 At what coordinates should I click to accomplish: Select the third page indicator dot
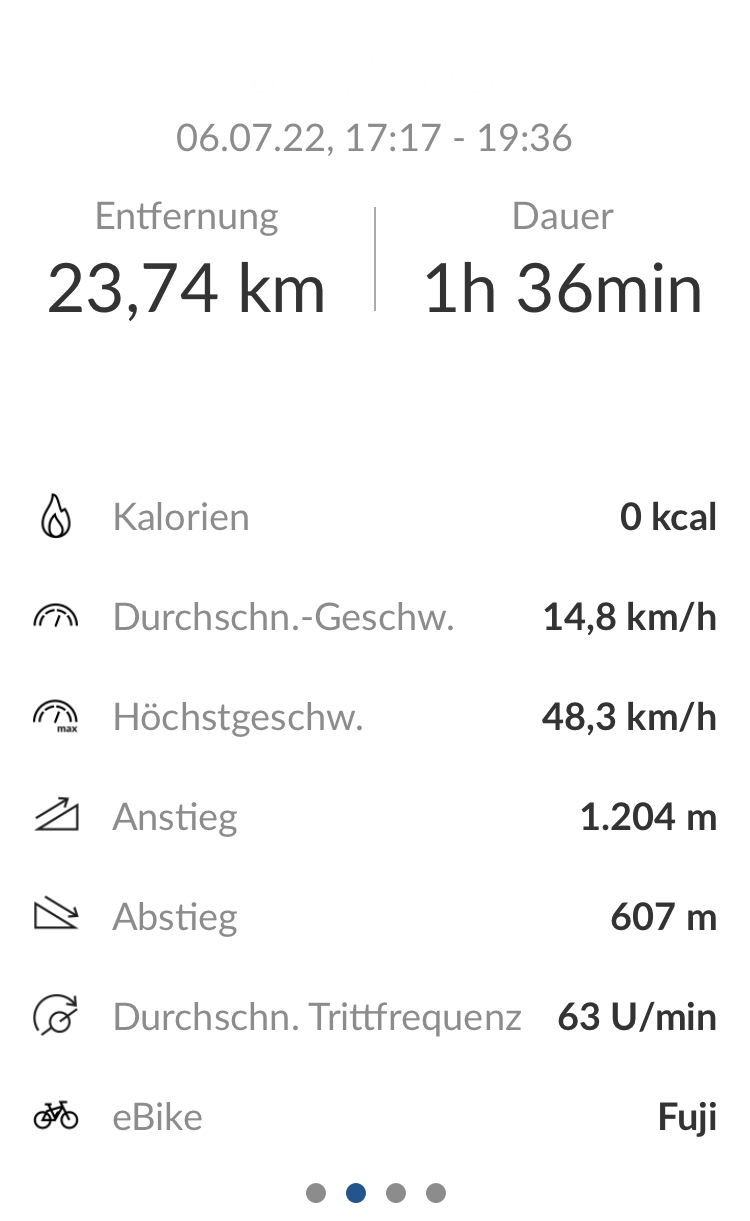(x=396, y=1192)
